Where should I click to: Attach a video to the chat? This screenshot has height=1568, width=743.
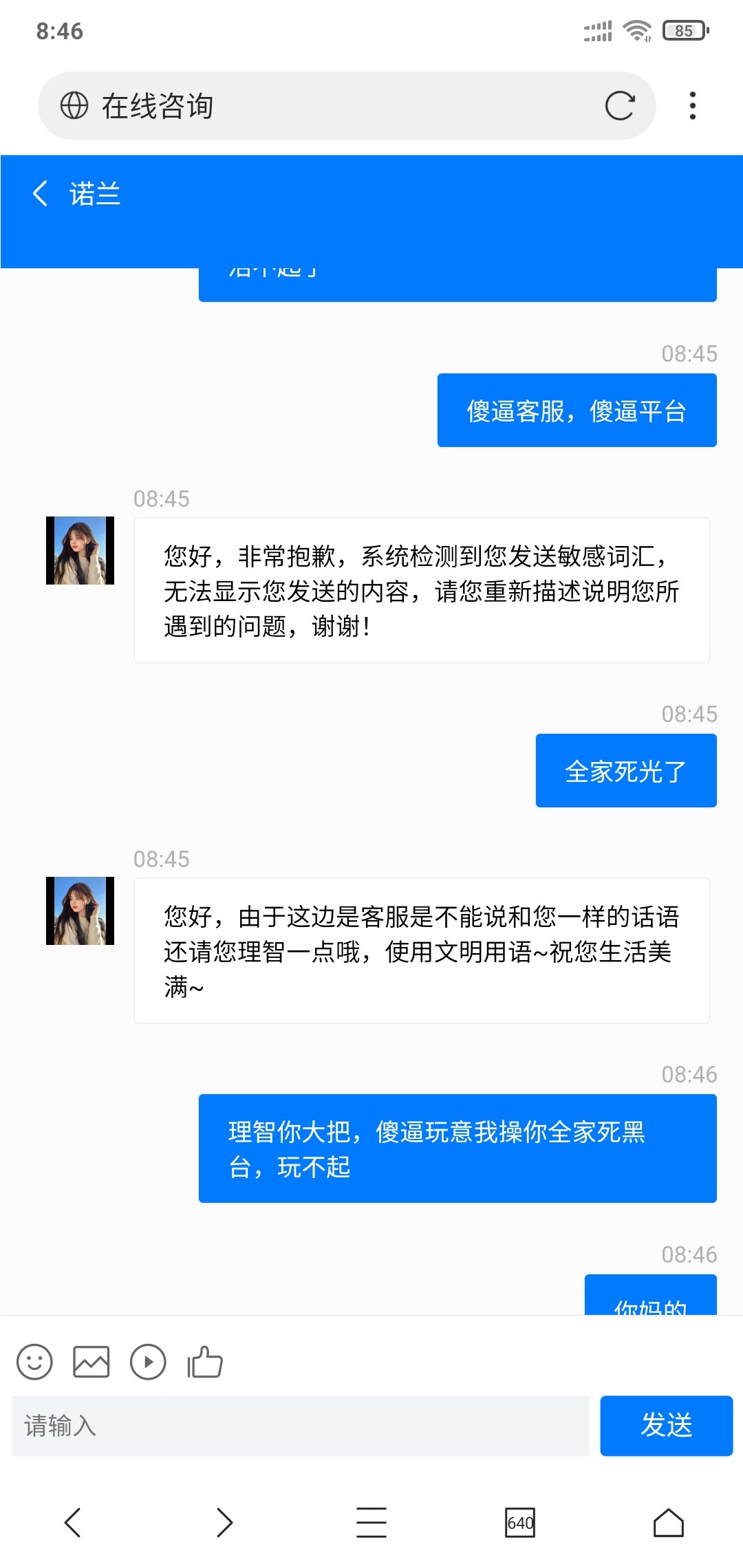[x=148, y=1362]
